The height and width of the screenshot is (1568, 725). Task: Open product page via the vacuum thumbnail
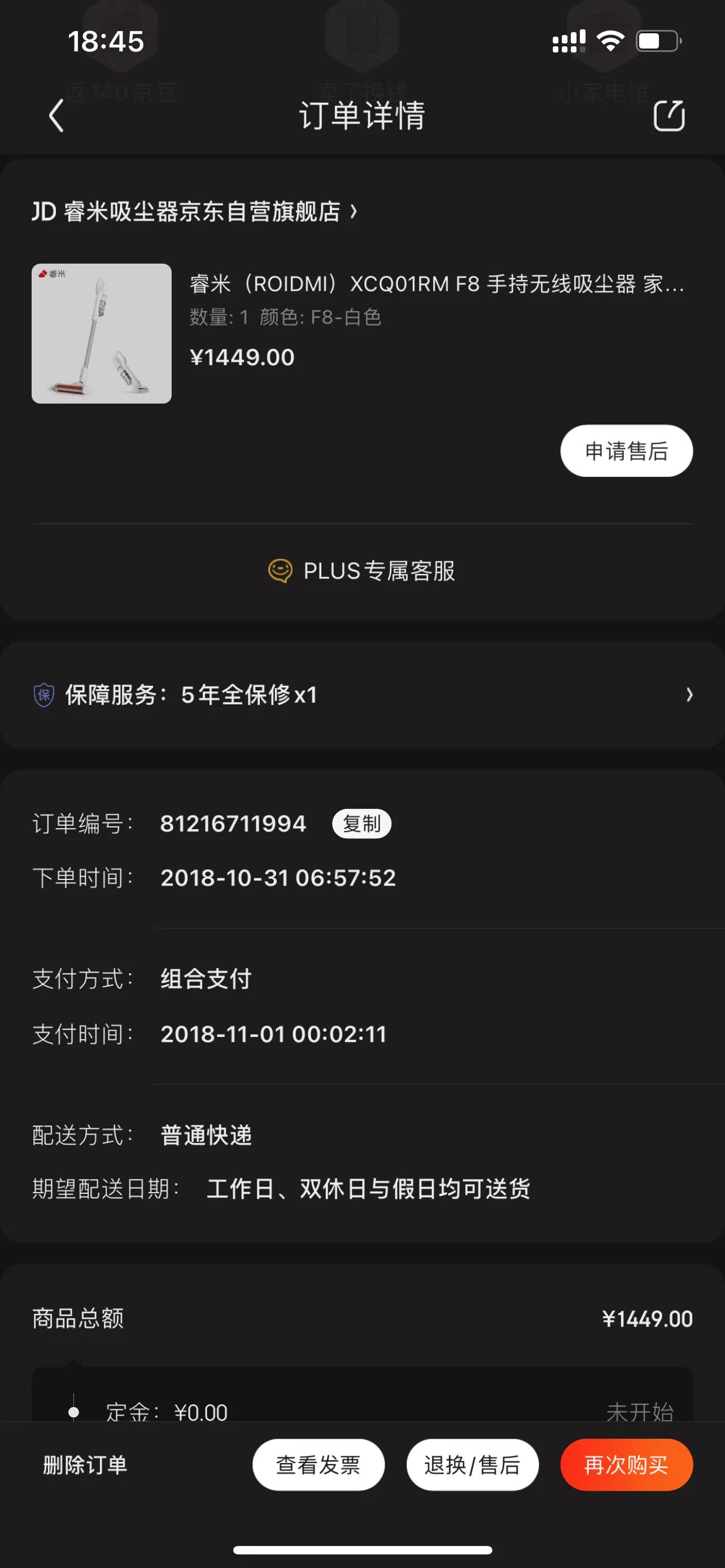[x=101, y=332]
